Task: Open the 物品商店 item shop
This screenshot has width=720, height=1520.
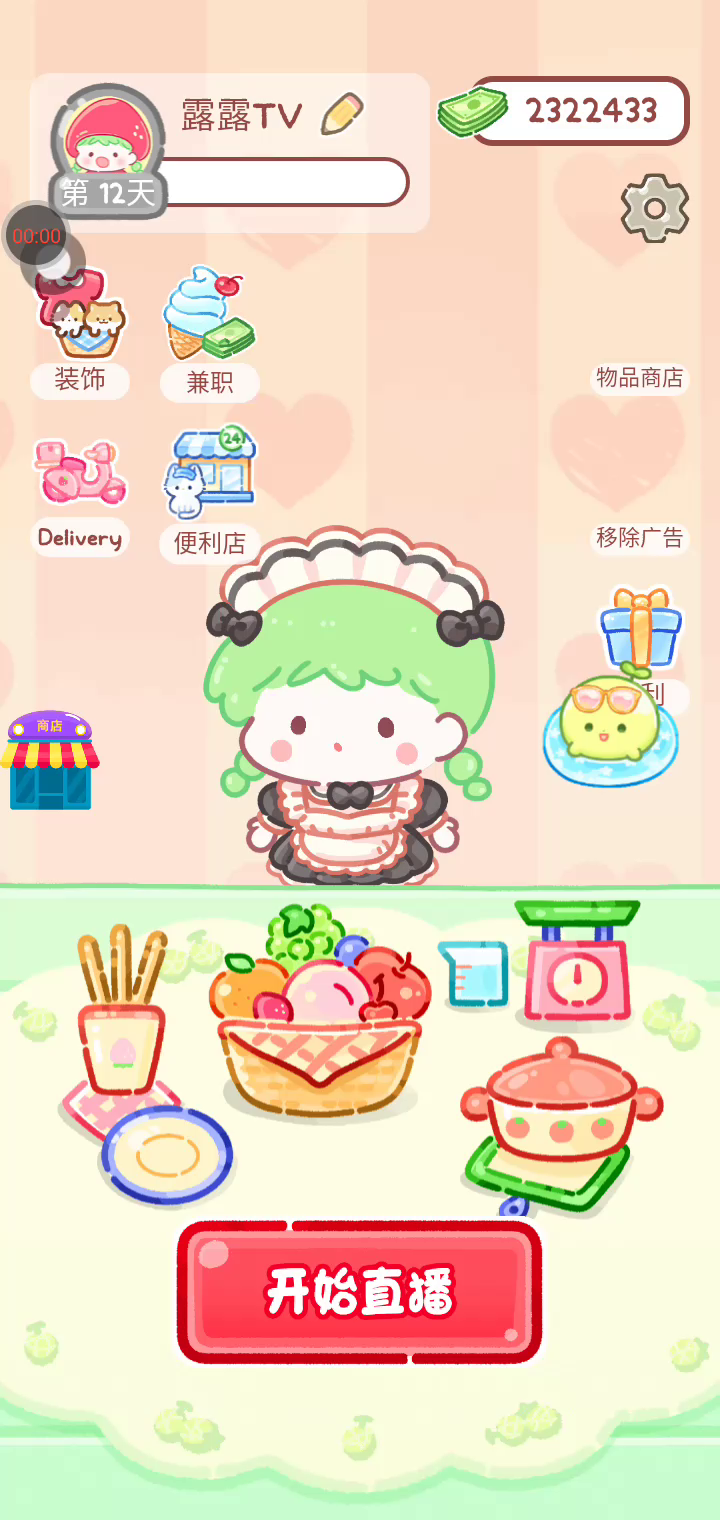Action: click(639, 378)
